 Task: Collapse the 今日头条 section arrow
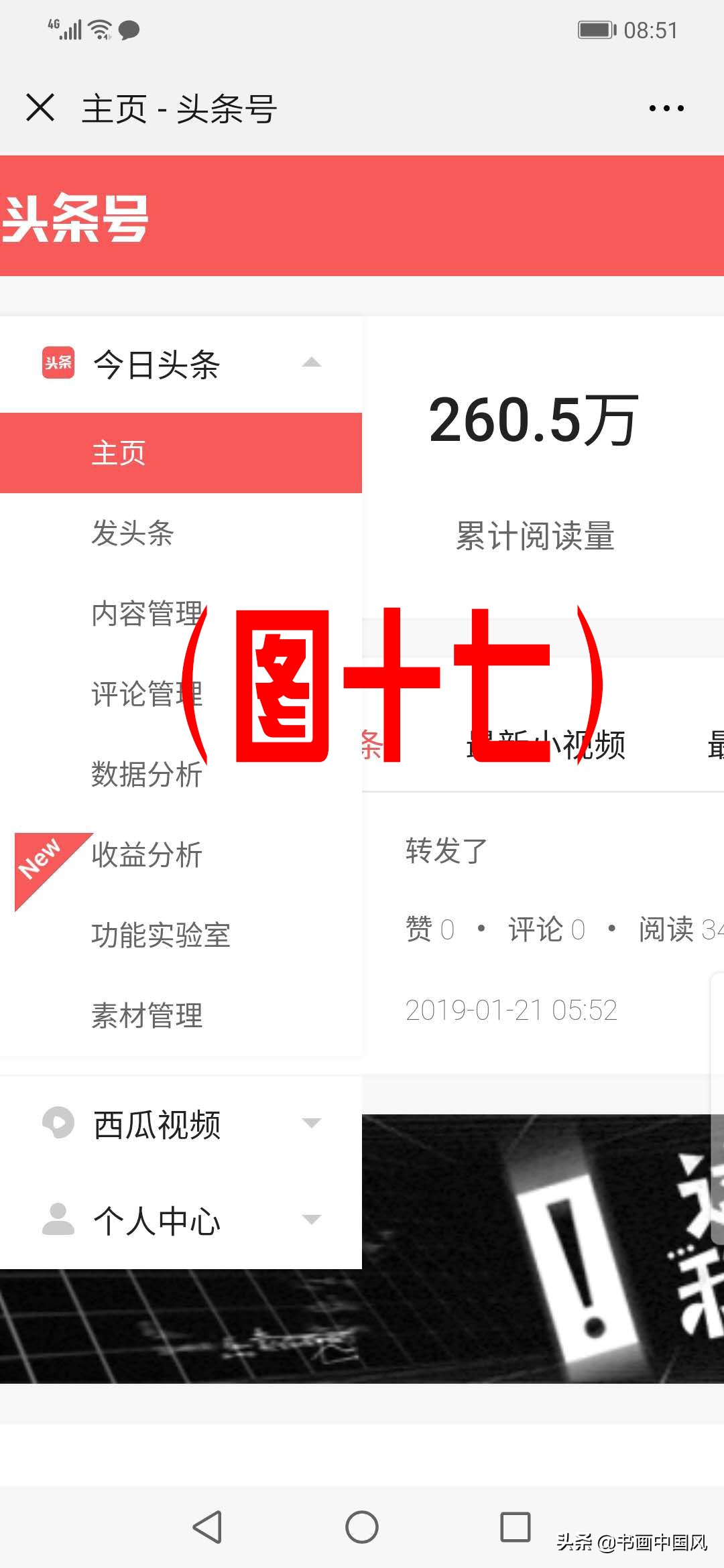(x=310, y=362)
